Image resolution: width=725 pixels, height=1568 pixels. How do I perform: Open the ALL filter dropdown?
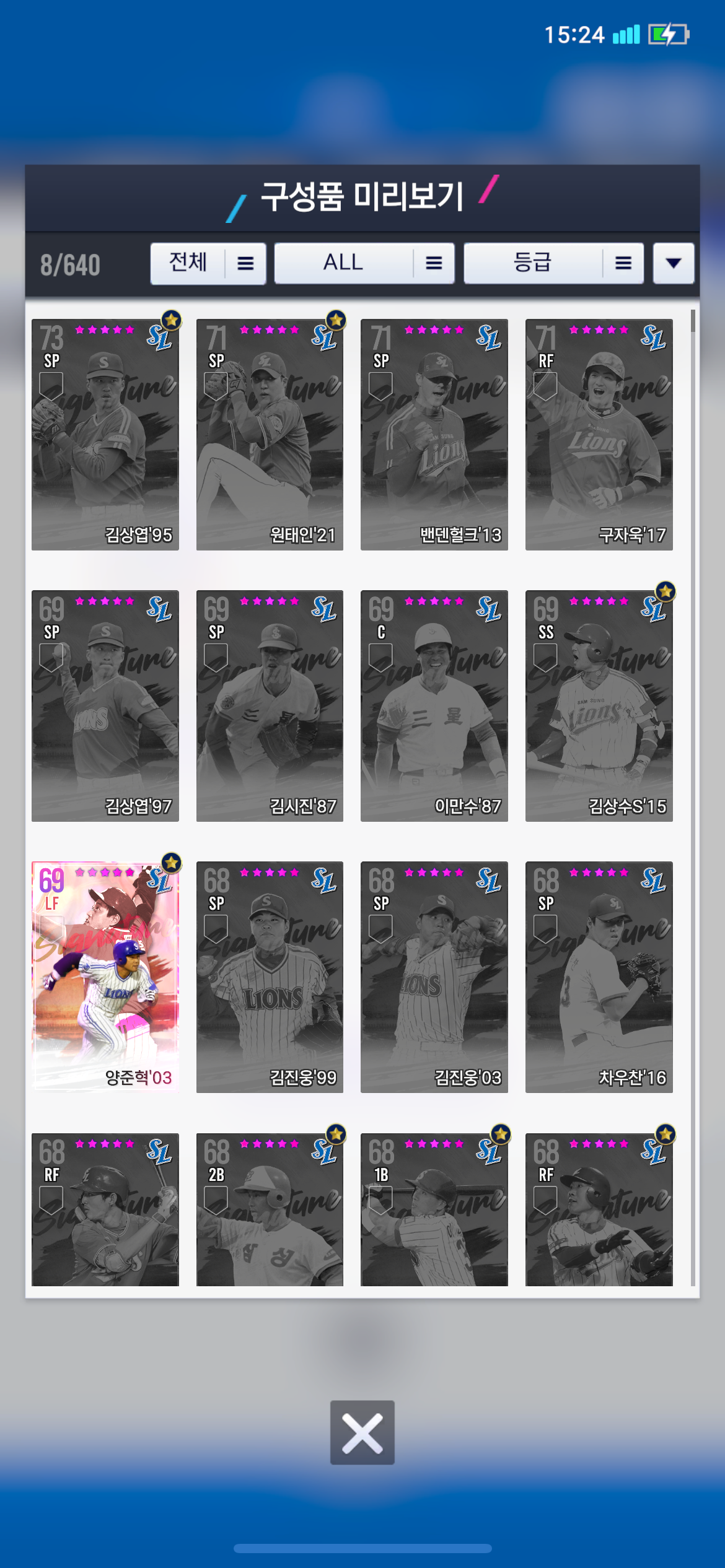click(364, 264)
